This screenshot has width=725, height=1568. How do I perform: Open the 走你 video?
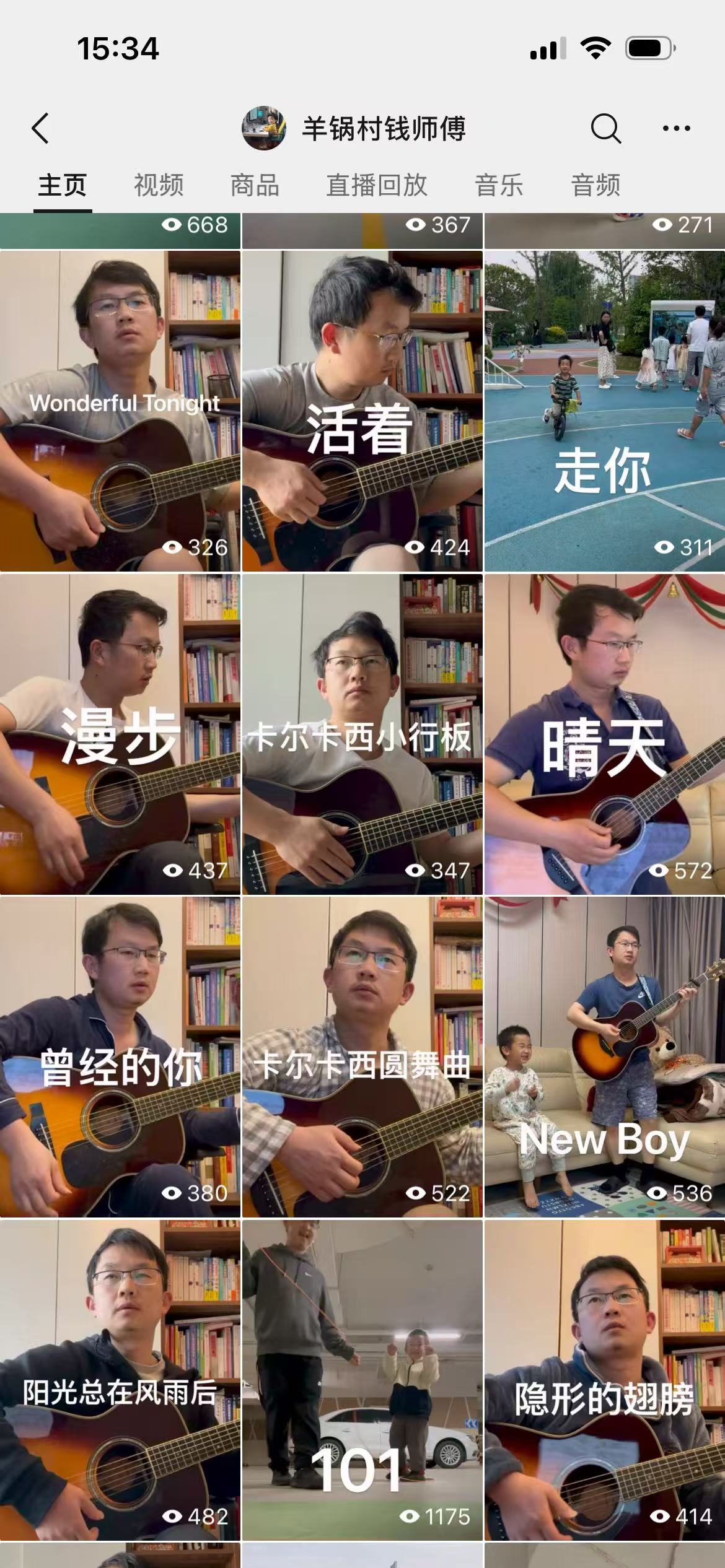[x=604, y=411]
